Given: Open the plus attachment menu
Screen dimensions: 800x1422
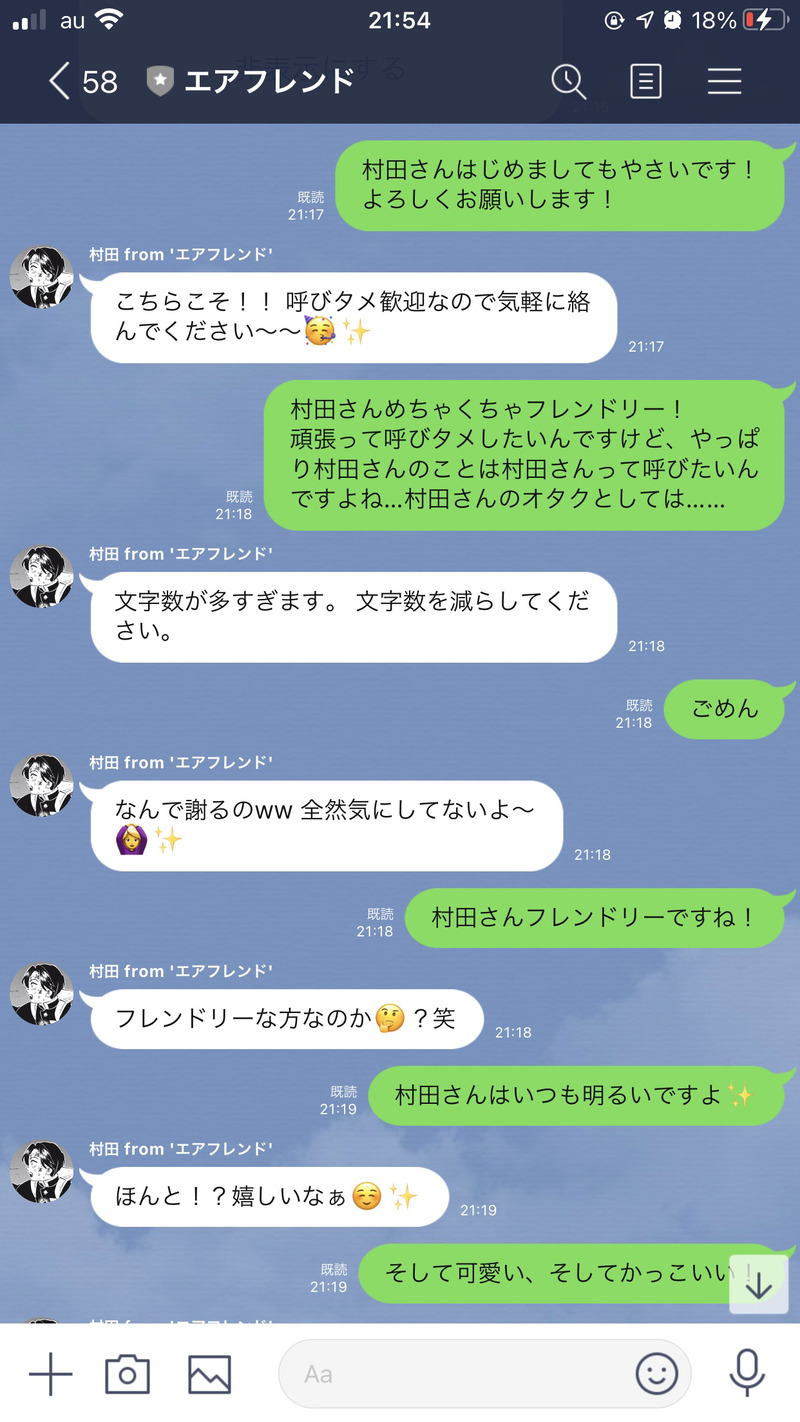Looking at the screenshot, I should [x=50, y=1374].
